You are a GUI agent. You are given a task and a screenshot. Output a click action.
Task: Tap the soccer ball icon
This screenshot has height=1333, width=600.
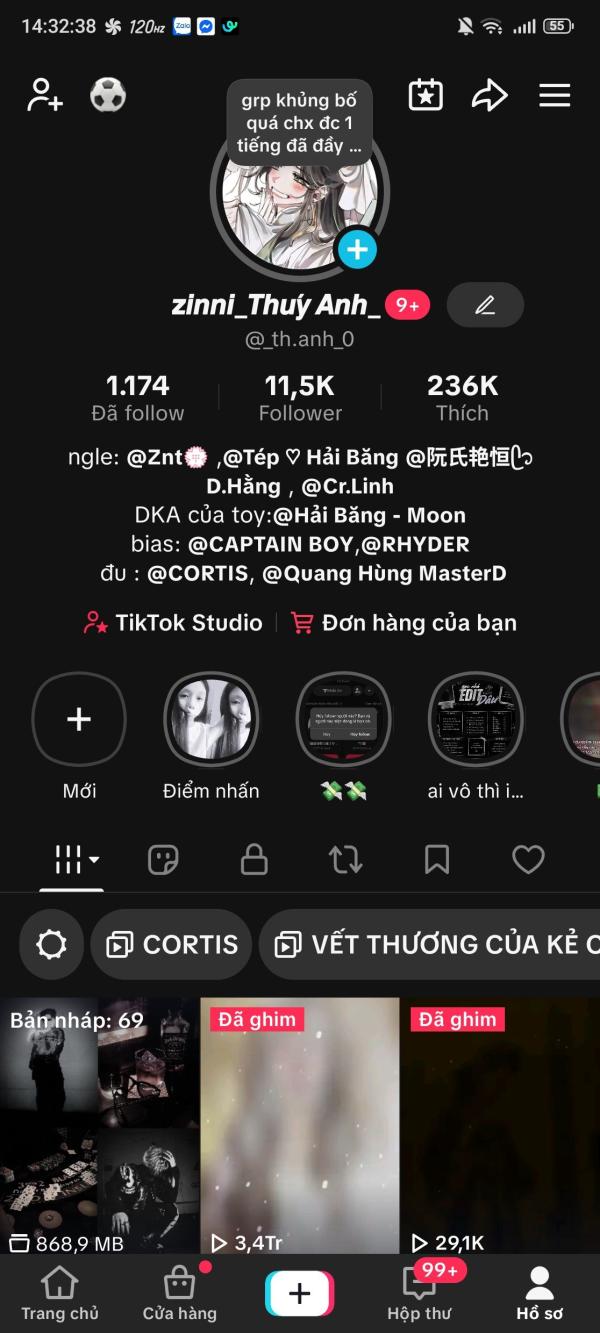(x=108, y=95)
